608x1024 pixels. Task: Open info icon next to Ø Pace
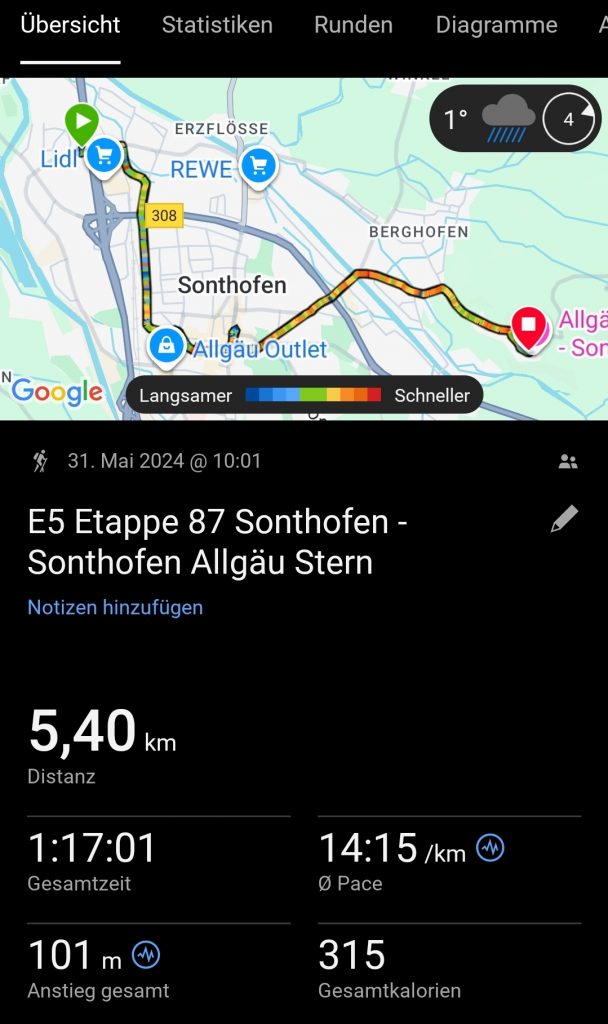pos(490,849)
